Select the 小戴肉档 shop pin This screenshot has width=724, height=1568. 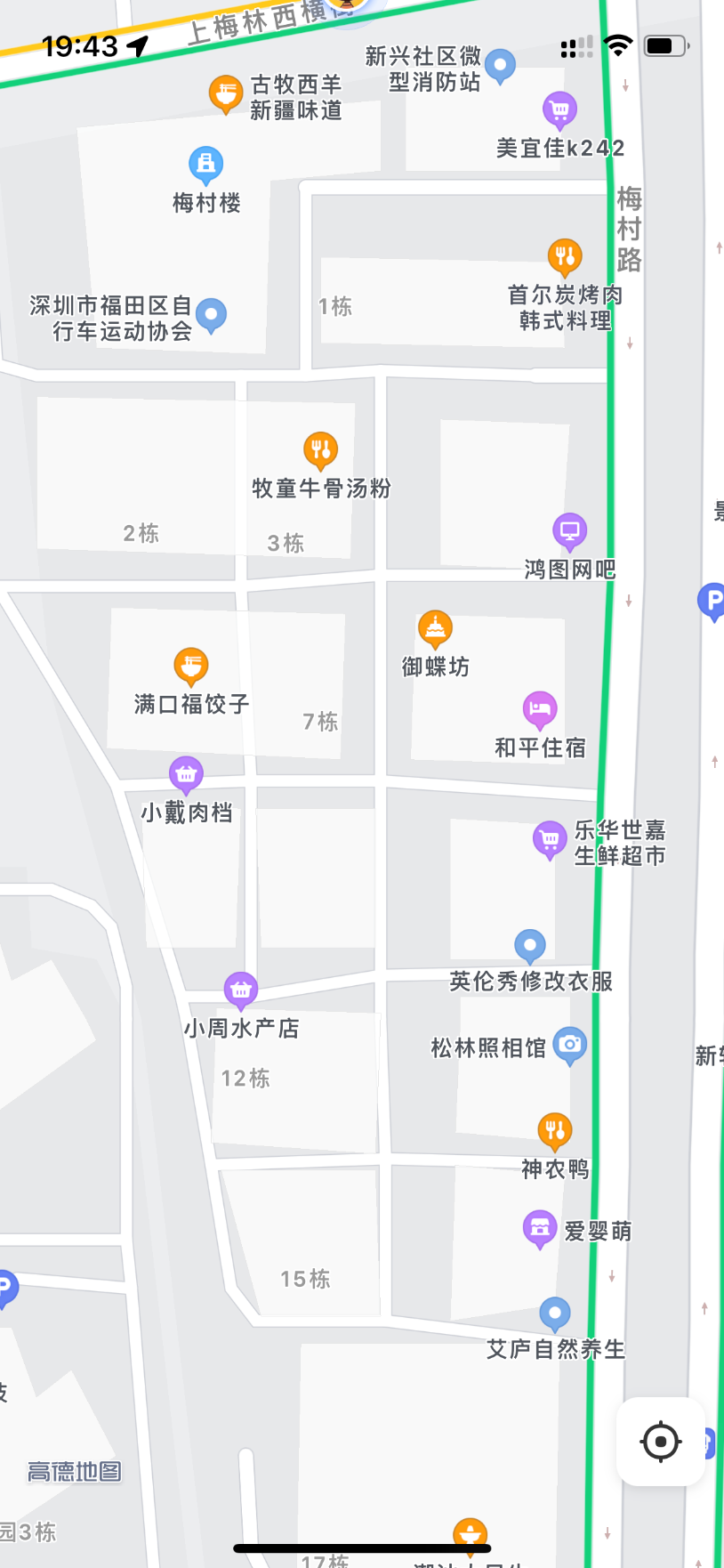186,774
